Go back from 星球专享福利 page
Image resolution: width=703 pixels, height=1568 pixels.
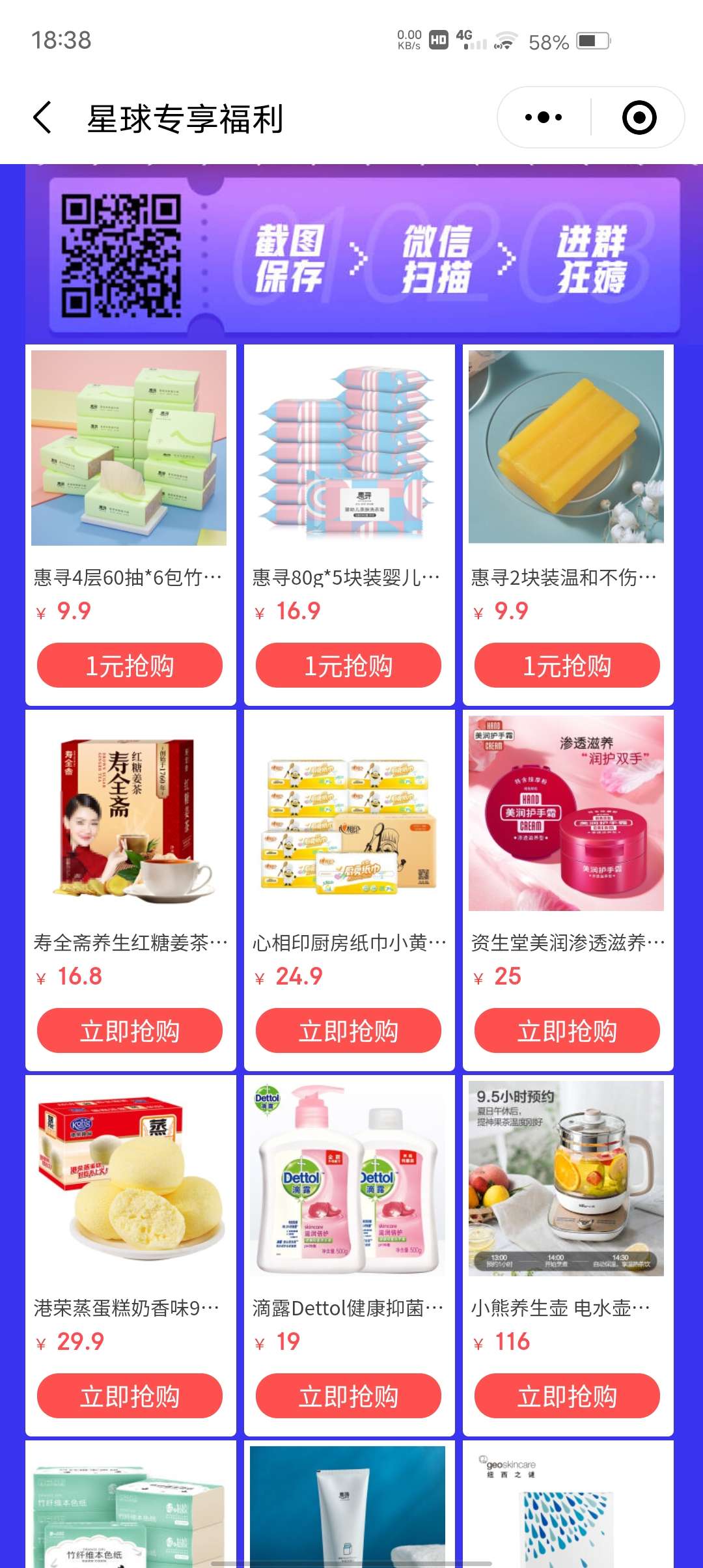pos(43,118)
